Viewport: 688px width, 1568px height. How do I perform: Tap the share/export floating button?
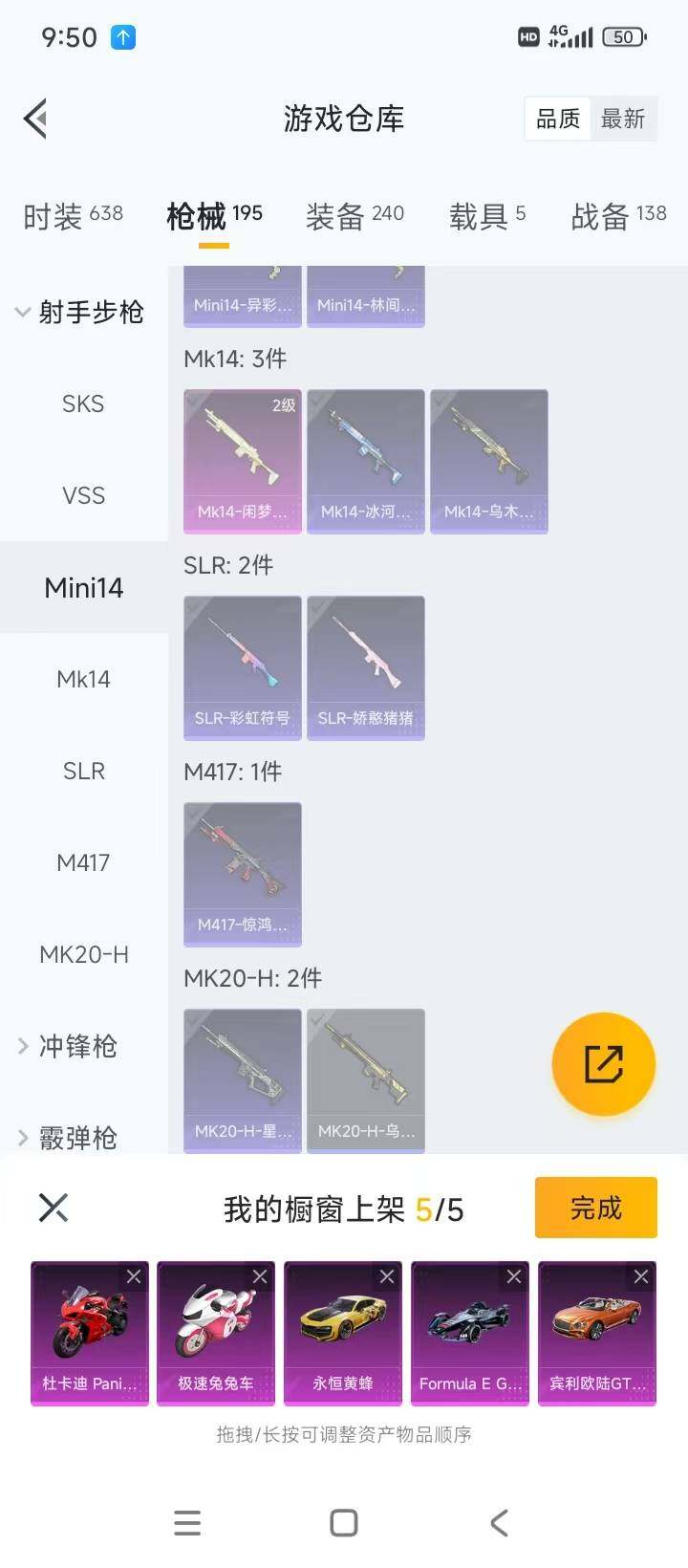click(x=603, y=1063)
